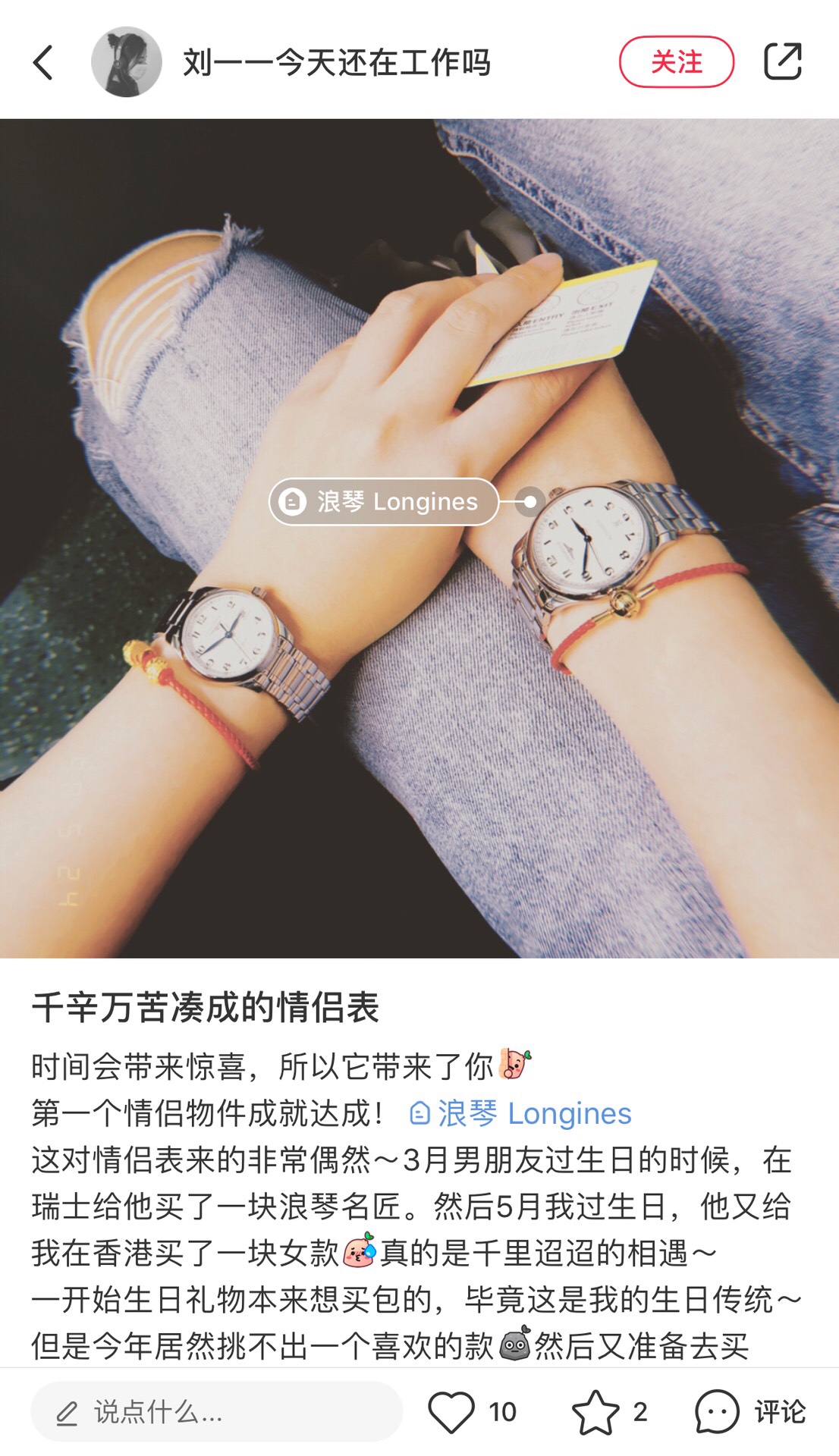Tap the 说点什么 comment input field
The height and width of the screenshot is (1456, 839).
(x=216, y=1411)
